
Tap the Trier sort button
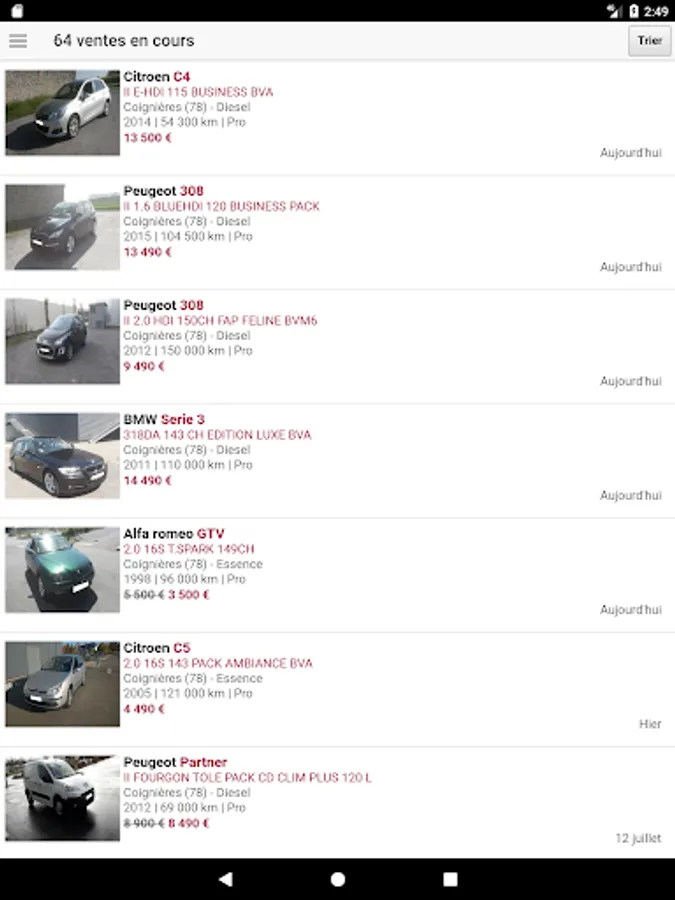(649, 41)
